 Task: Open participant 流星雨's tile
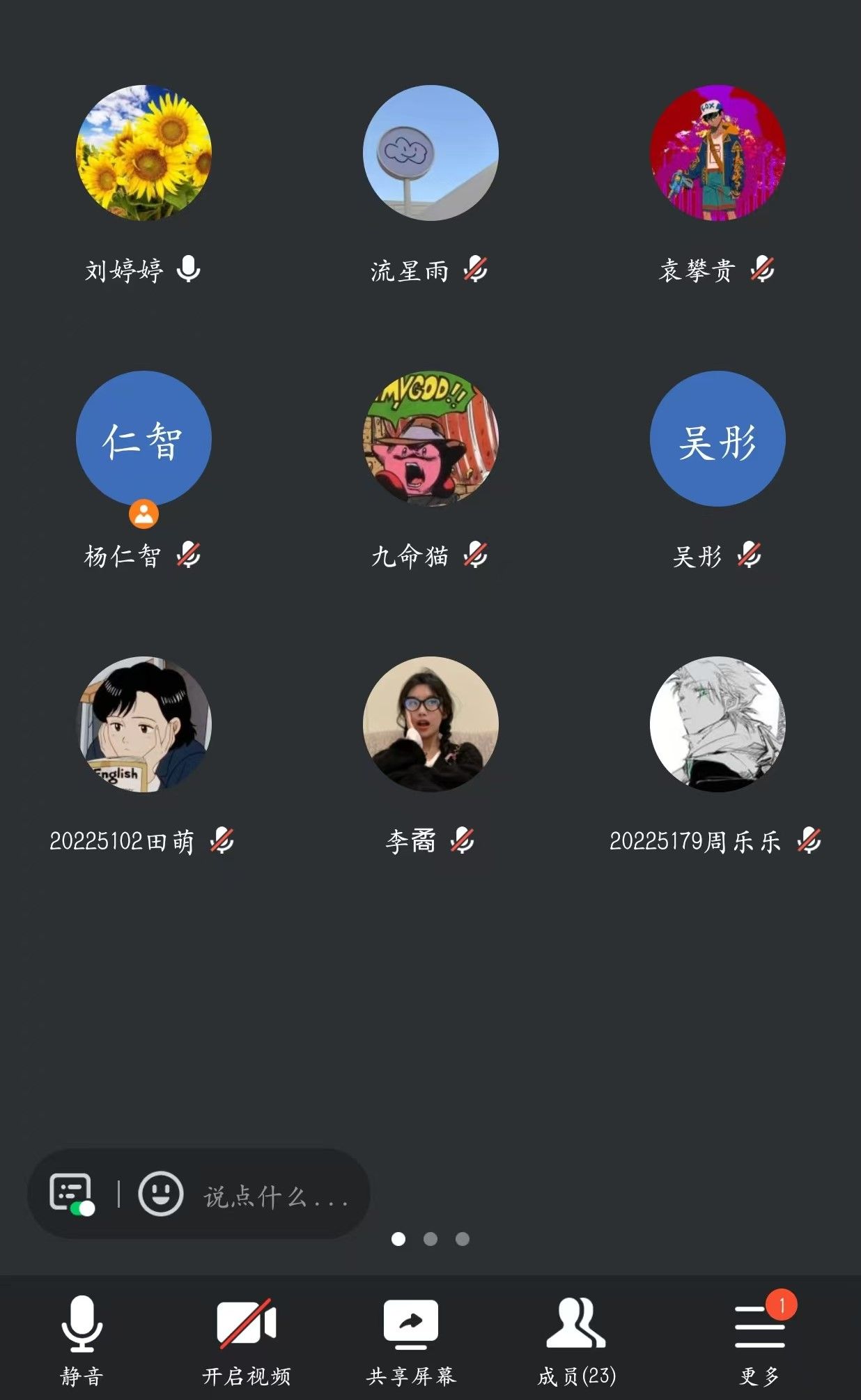pyautogui.click(x=430, y=153)
